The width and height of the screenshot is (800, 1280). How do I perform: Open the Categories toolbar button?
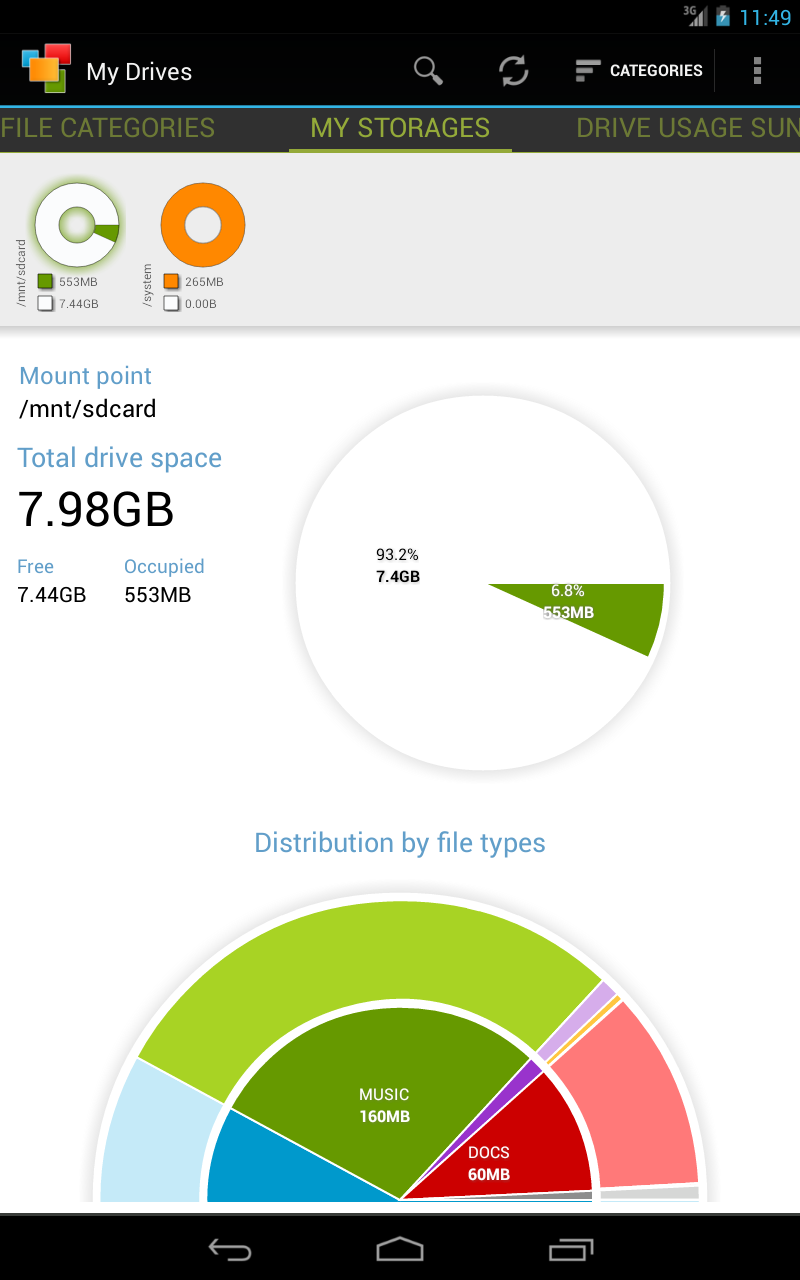[639, 71]
